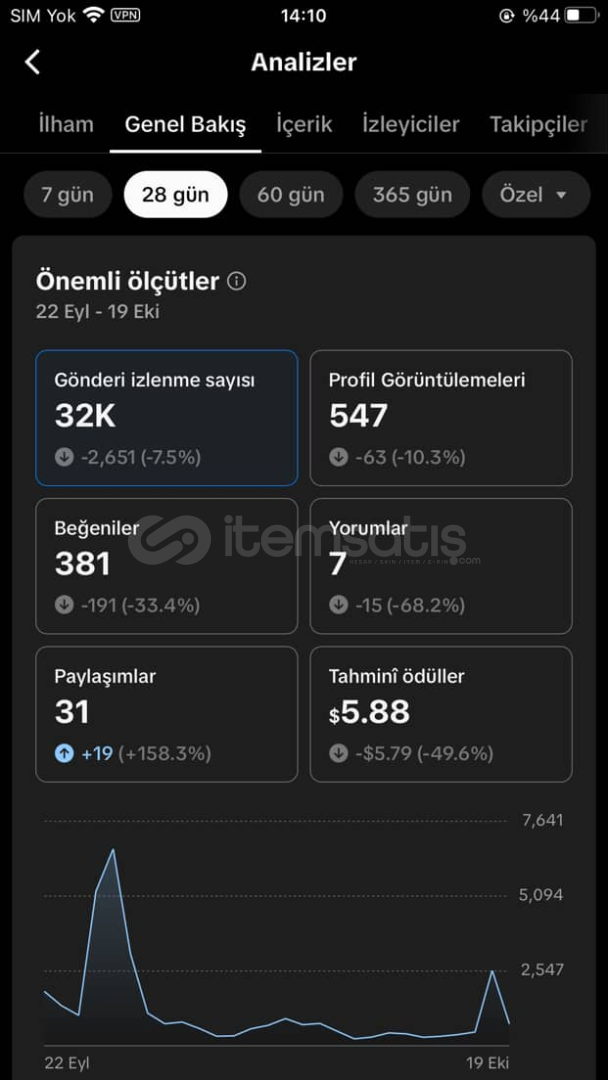Select the 60 gün range chip
The height and width of the screenshot is (1080, 608).
click(290, 195)
